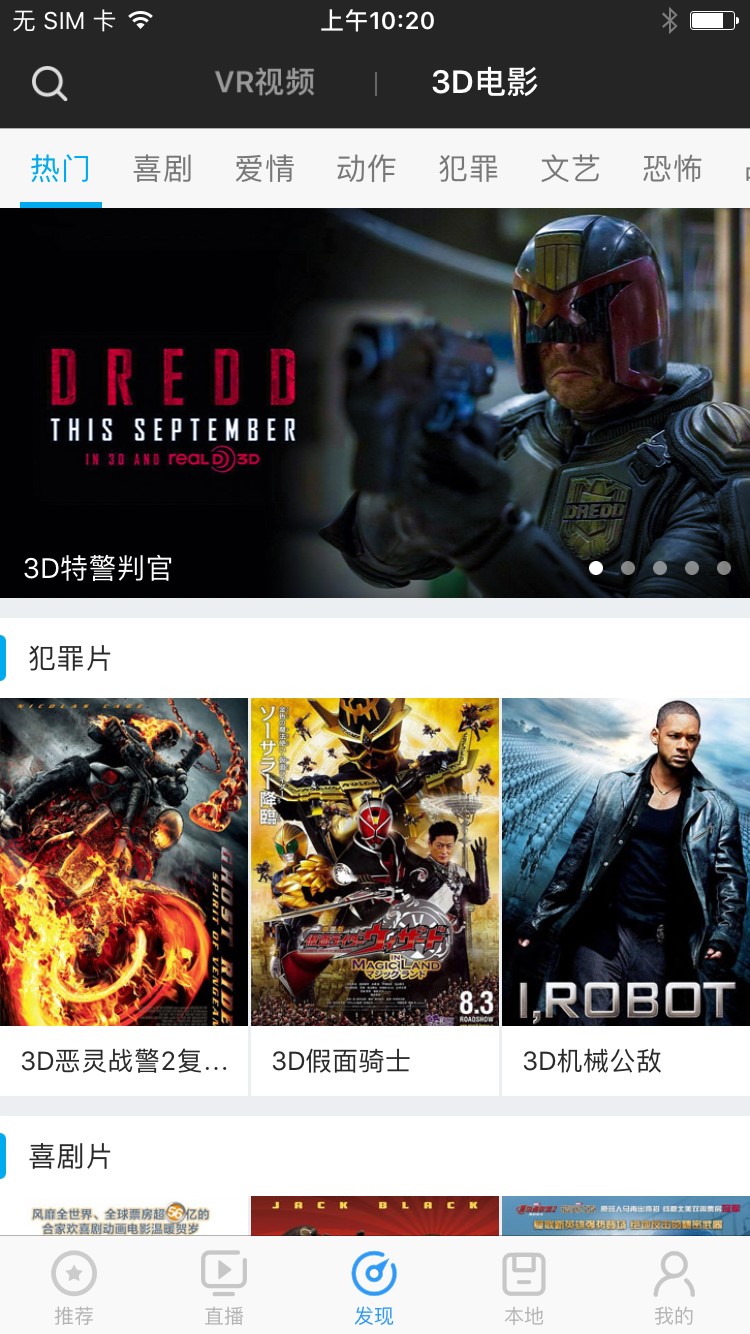Switch to the 文艺 category tab
Image resolution: width=750 pixels, height=1334 pixels.
point(571,168)
